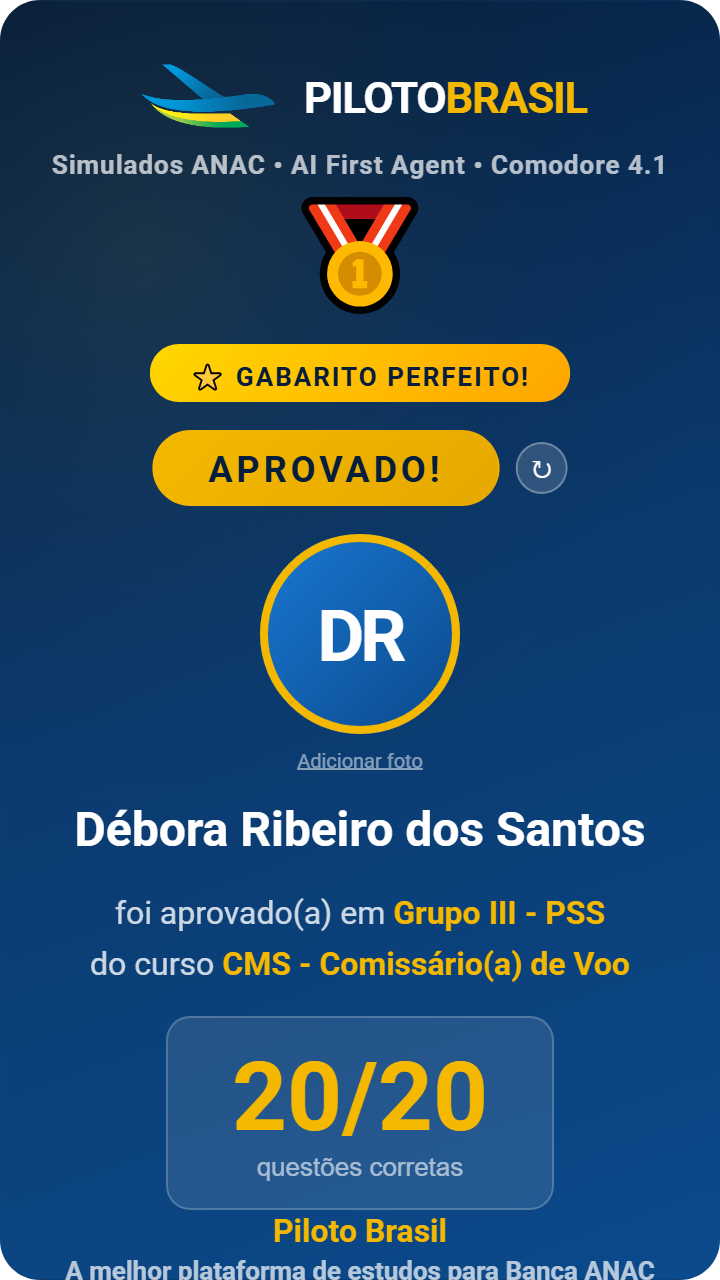
Task: Click the Comodore 4.1 version label
Action: coord(576,166)
